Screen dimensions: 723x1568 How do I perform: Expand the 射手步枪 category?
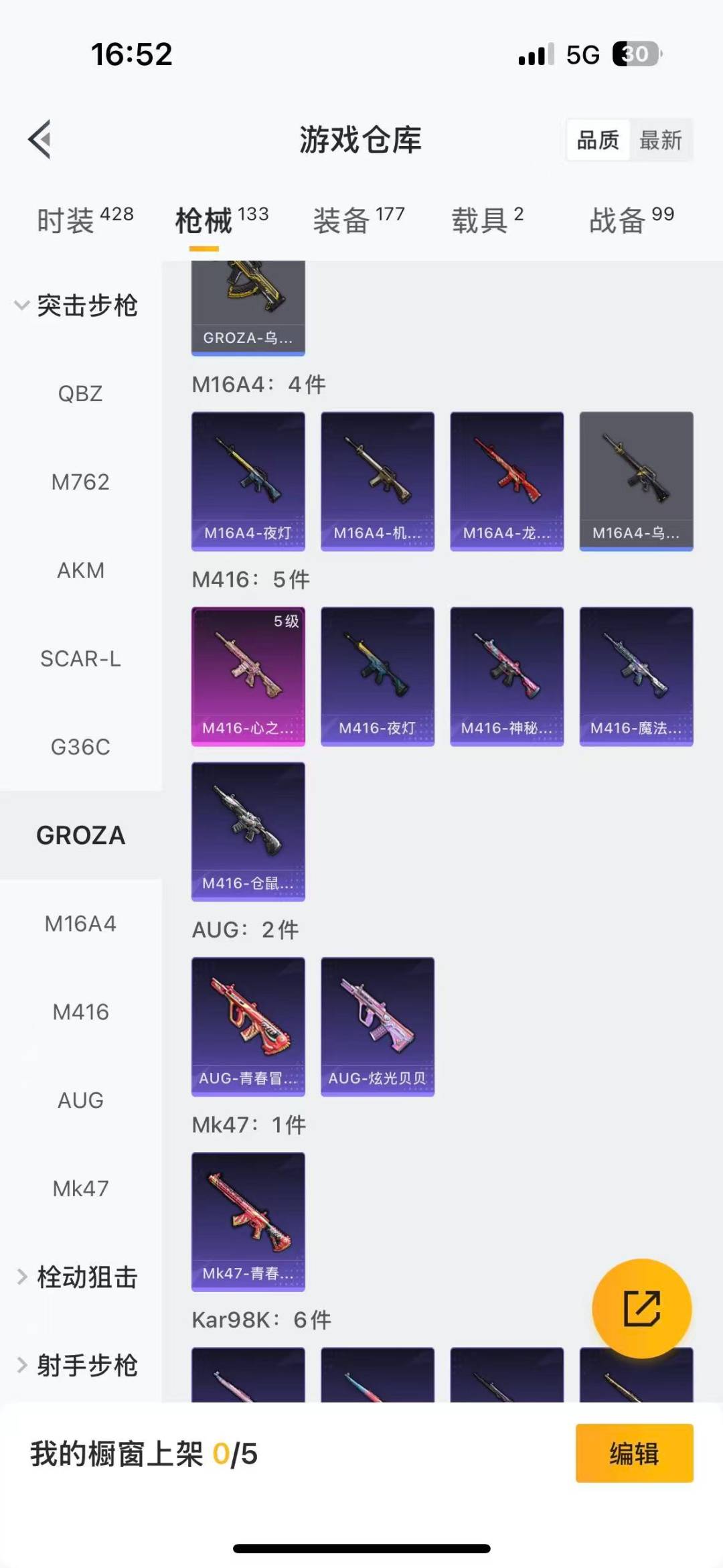tap(77, 1365)
